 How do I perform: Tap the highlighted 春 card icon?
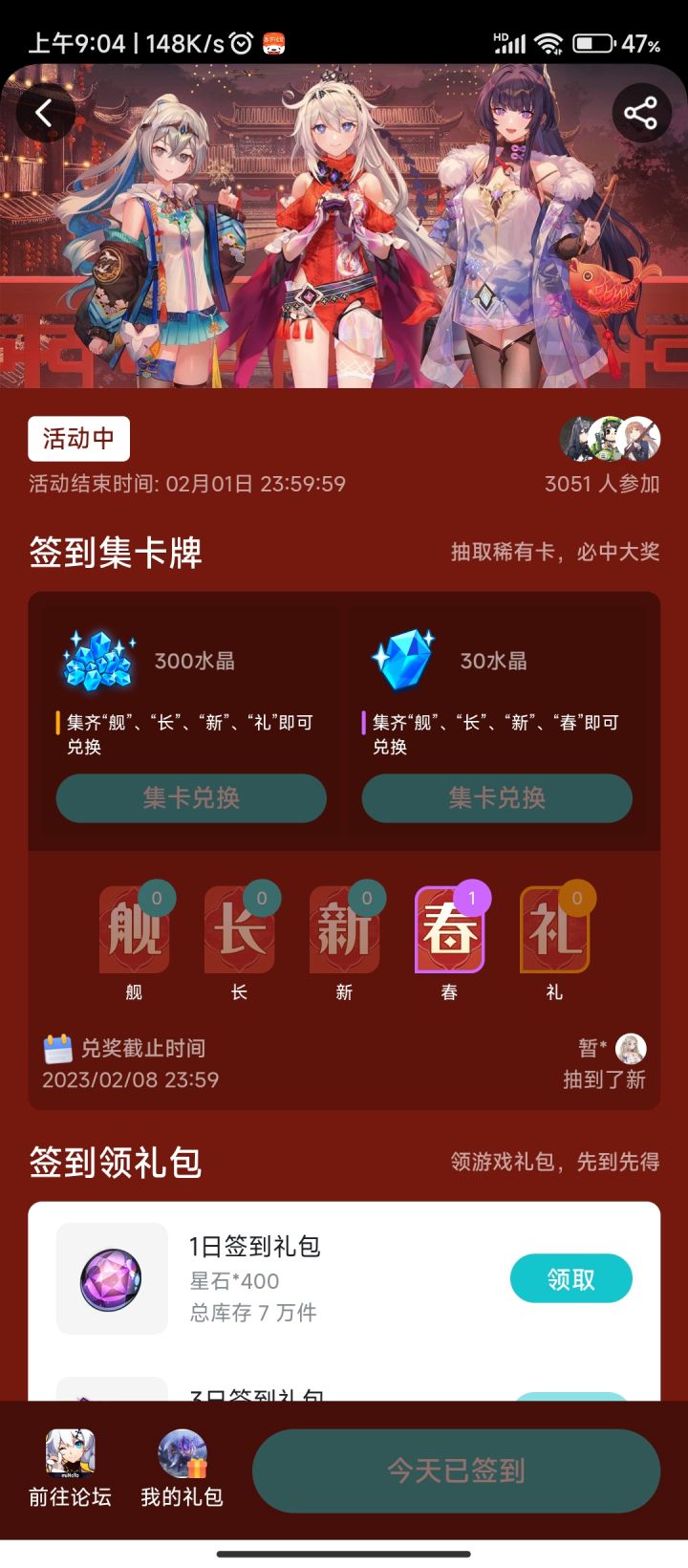point(448,929)
